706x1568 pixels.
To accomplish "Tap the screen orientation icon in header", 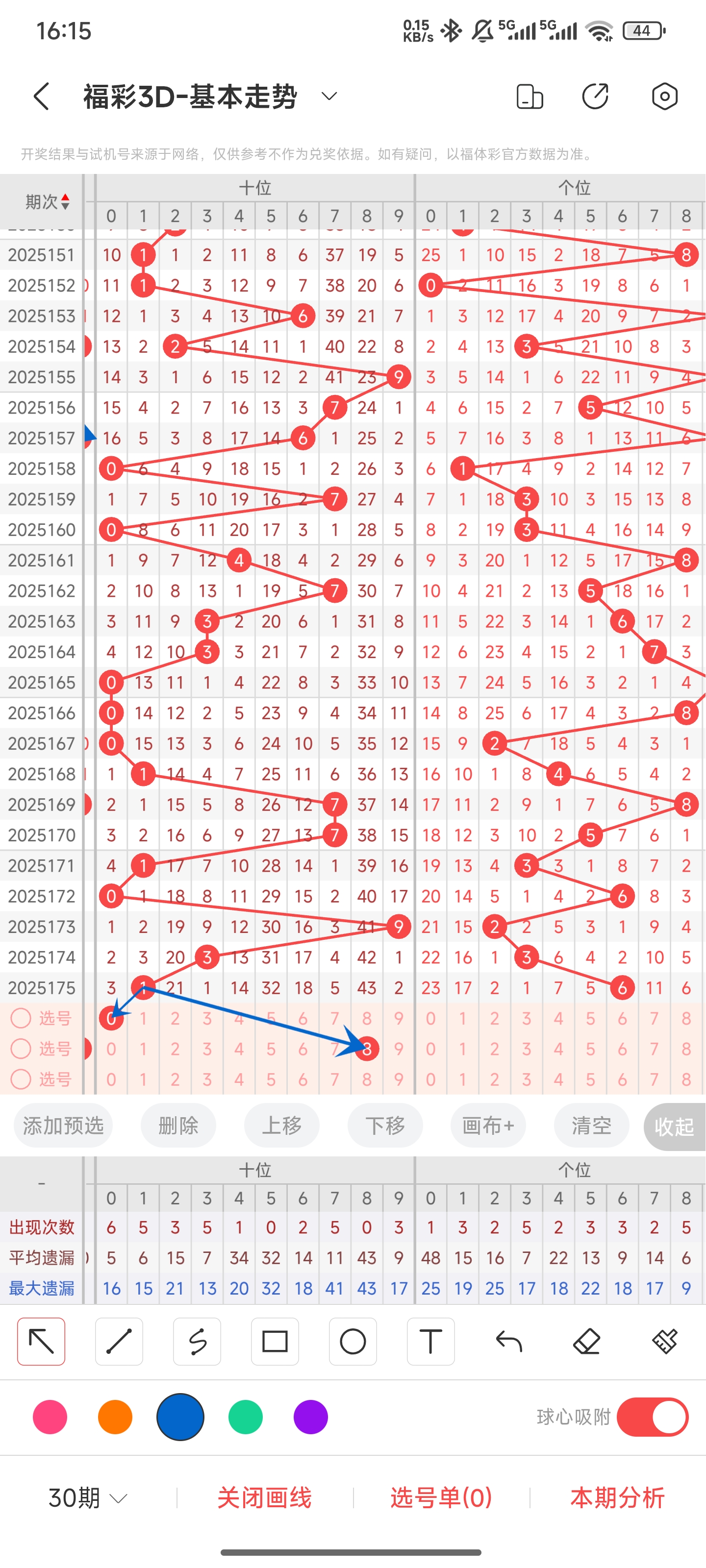I will 529,96.
